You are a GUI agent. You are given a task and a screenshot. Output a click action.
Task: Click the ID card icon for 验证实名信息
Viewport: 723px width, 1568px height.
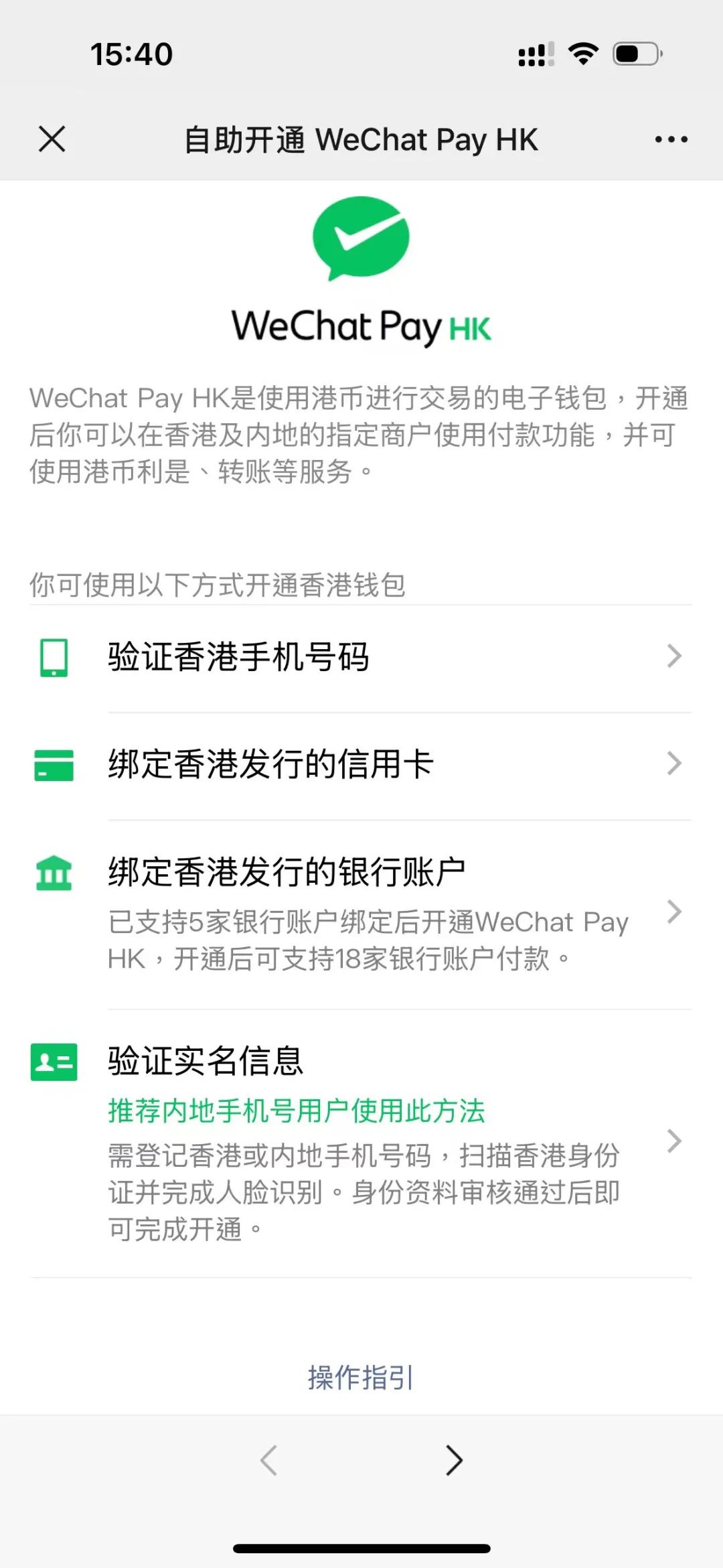pos(55,1062)
